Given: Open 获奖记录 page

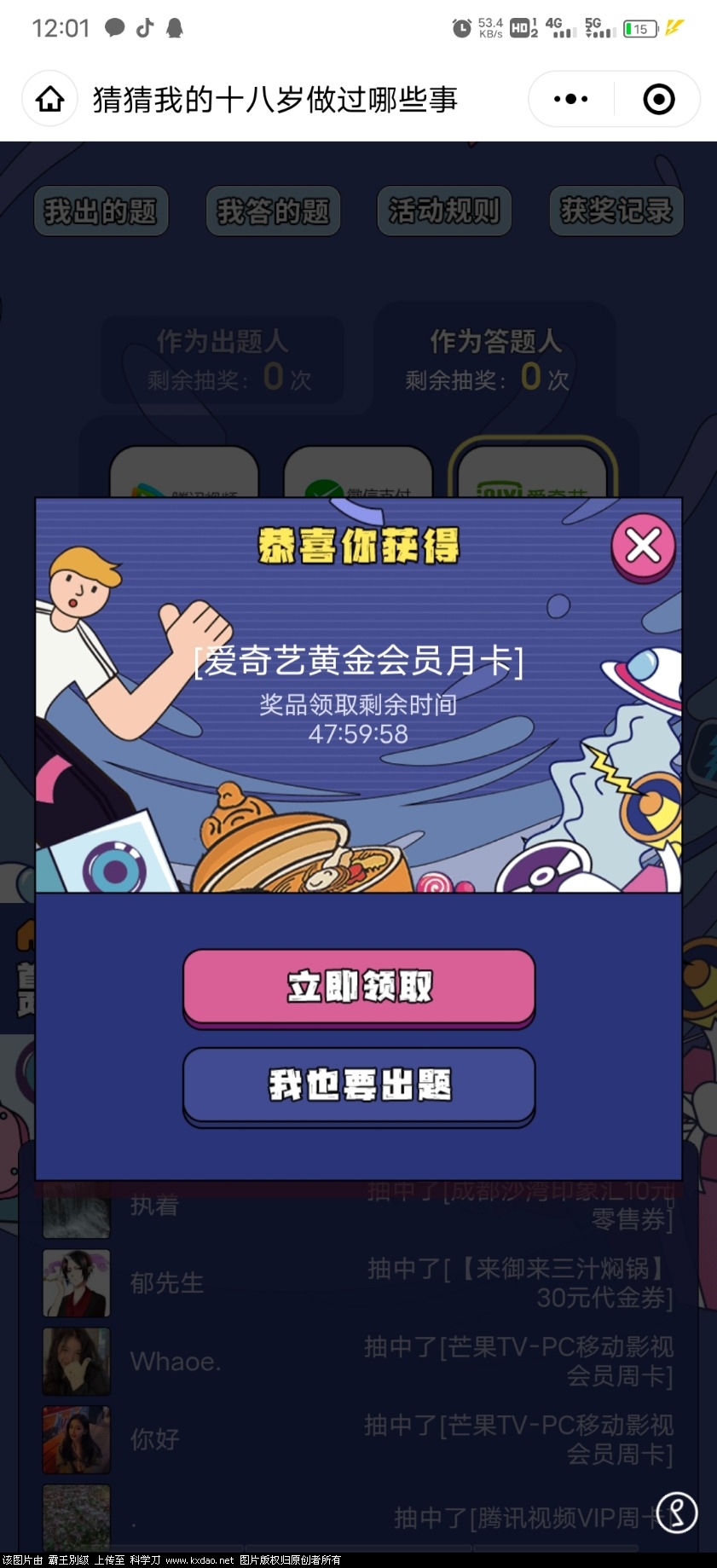Looking at the screenshot, I should click(x=616, y=211).
